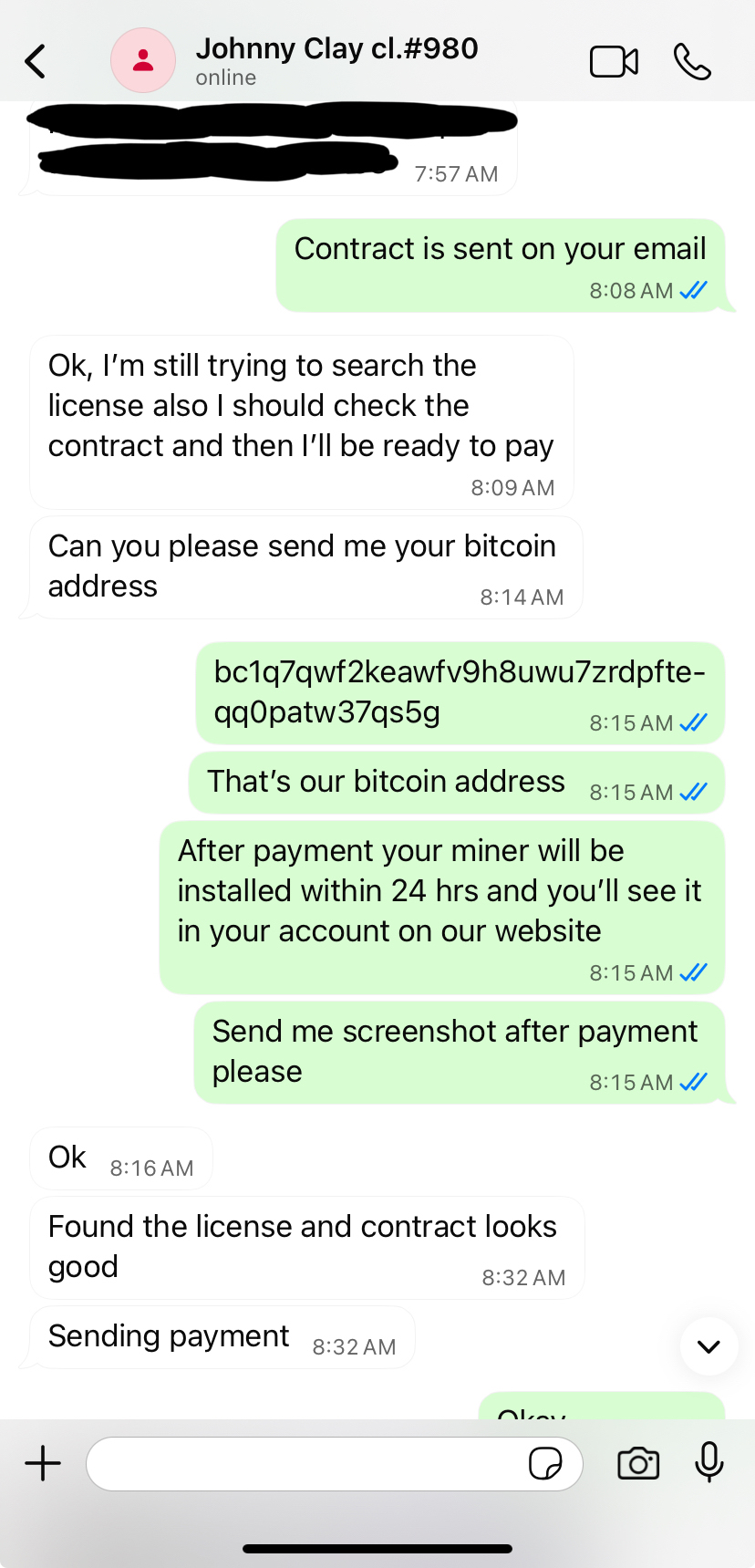755x1568 pixels.
Task: Open the sticker picker
Action: 545,1464
